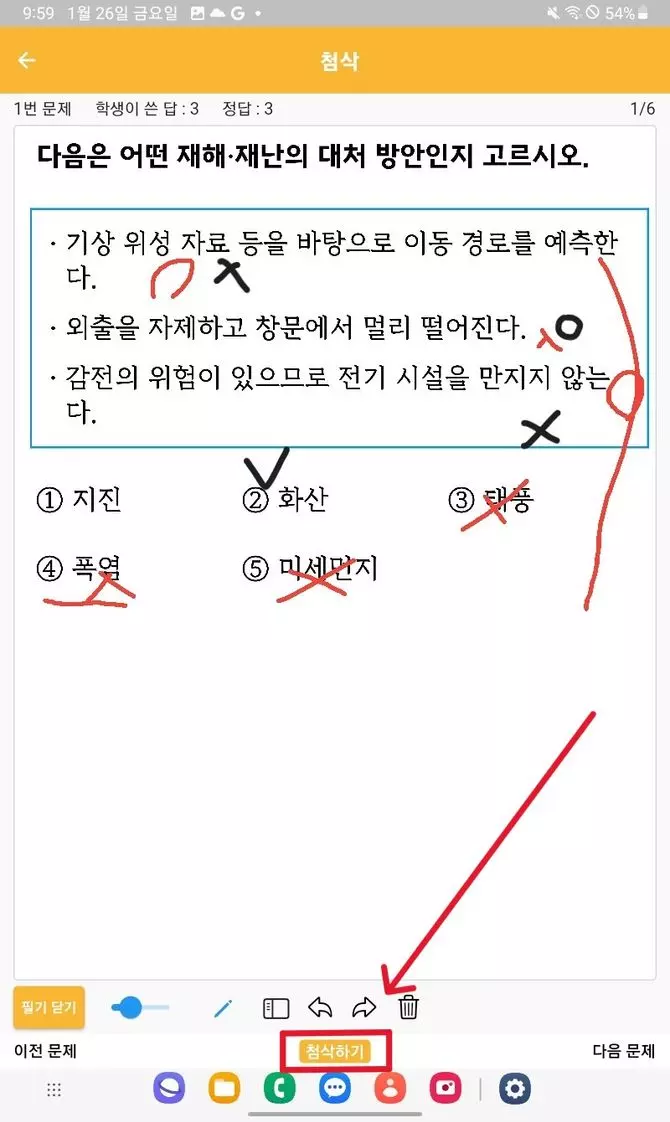The height and width of the screenshot is (1122, 670).
Task: Open the Messages app in taskbar
Action: tap(334, 1088)
